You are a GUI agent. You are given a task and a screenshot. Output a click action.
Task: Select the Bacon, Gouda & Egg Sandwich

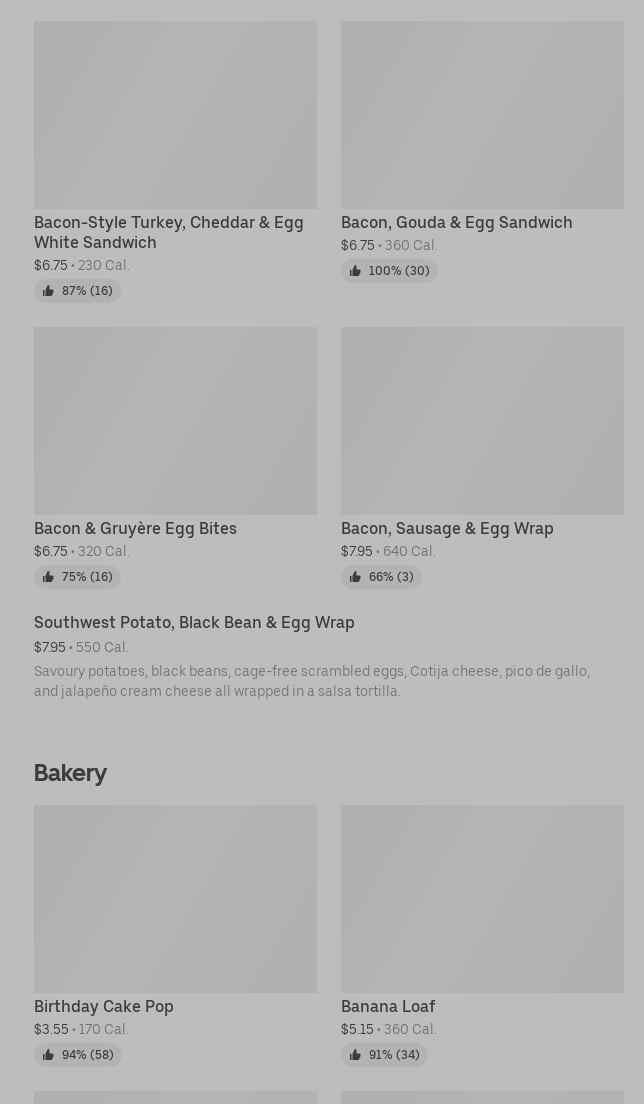482,151
